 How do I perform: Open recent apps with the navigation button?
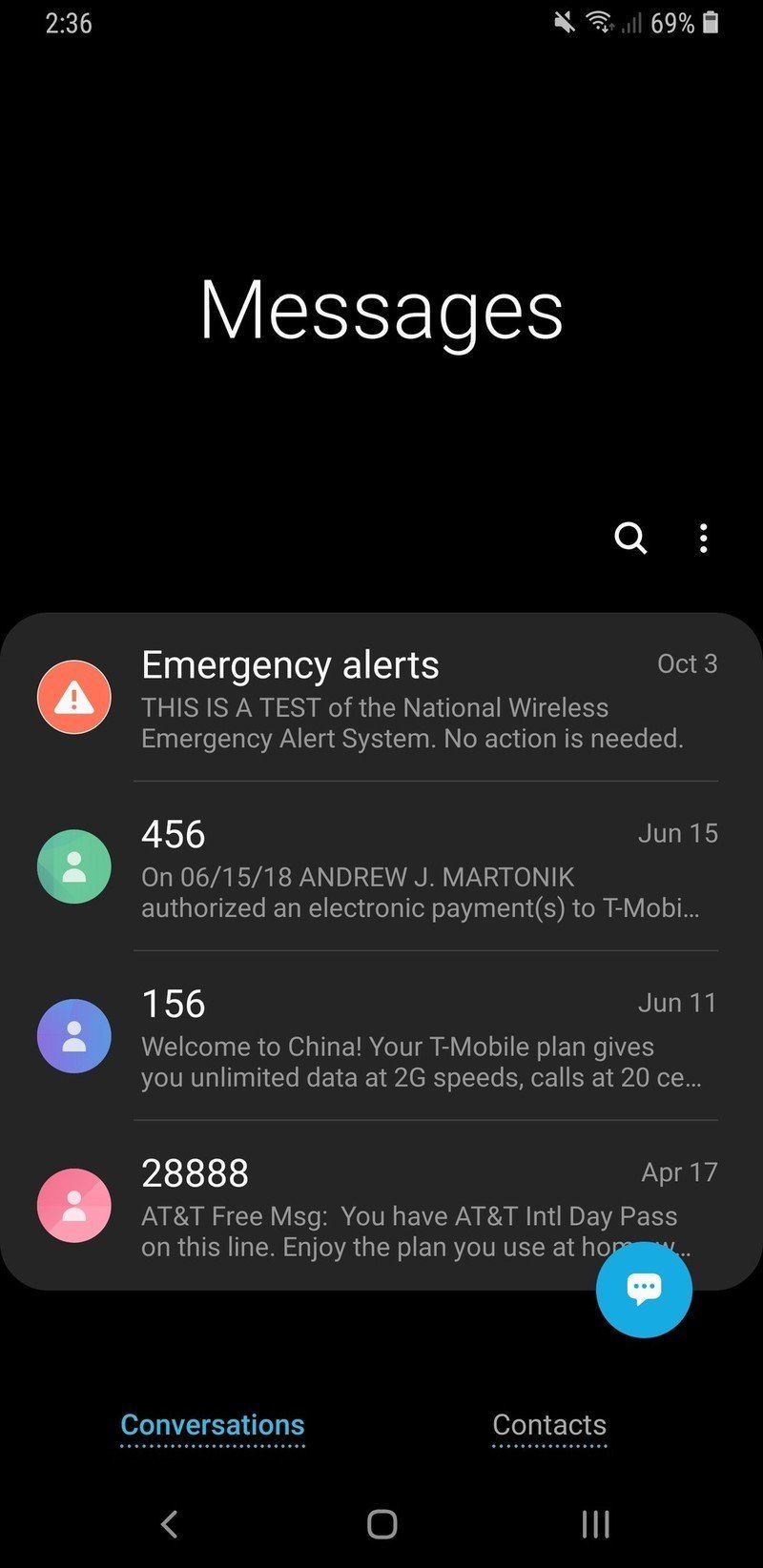click(594, 1524)
